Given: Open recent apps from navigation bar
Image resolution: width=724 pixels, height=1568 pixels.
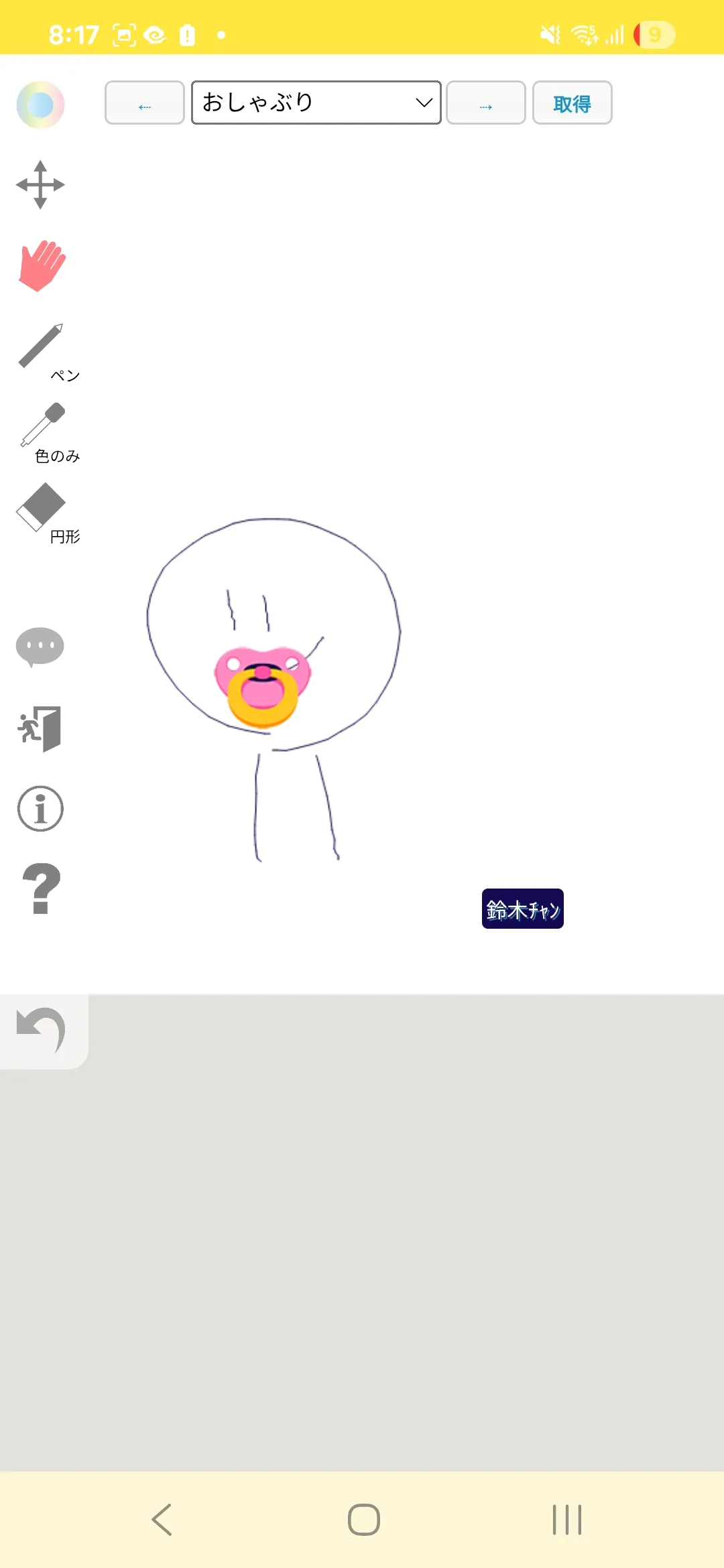Looking at the screenshot, I should click(566, 1519).
